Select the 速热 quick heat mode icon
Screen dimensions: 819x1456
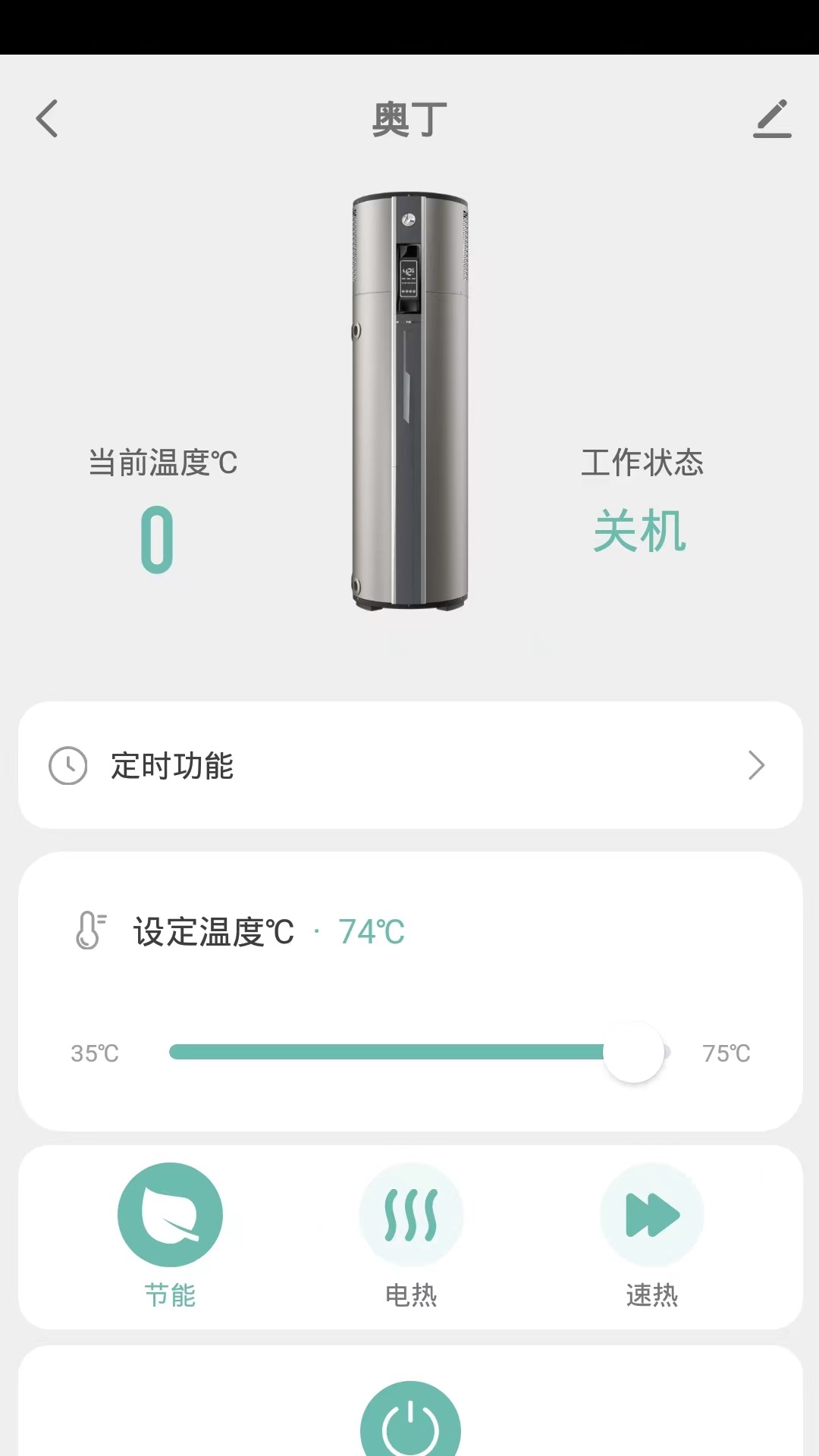tap(651, 1214)
